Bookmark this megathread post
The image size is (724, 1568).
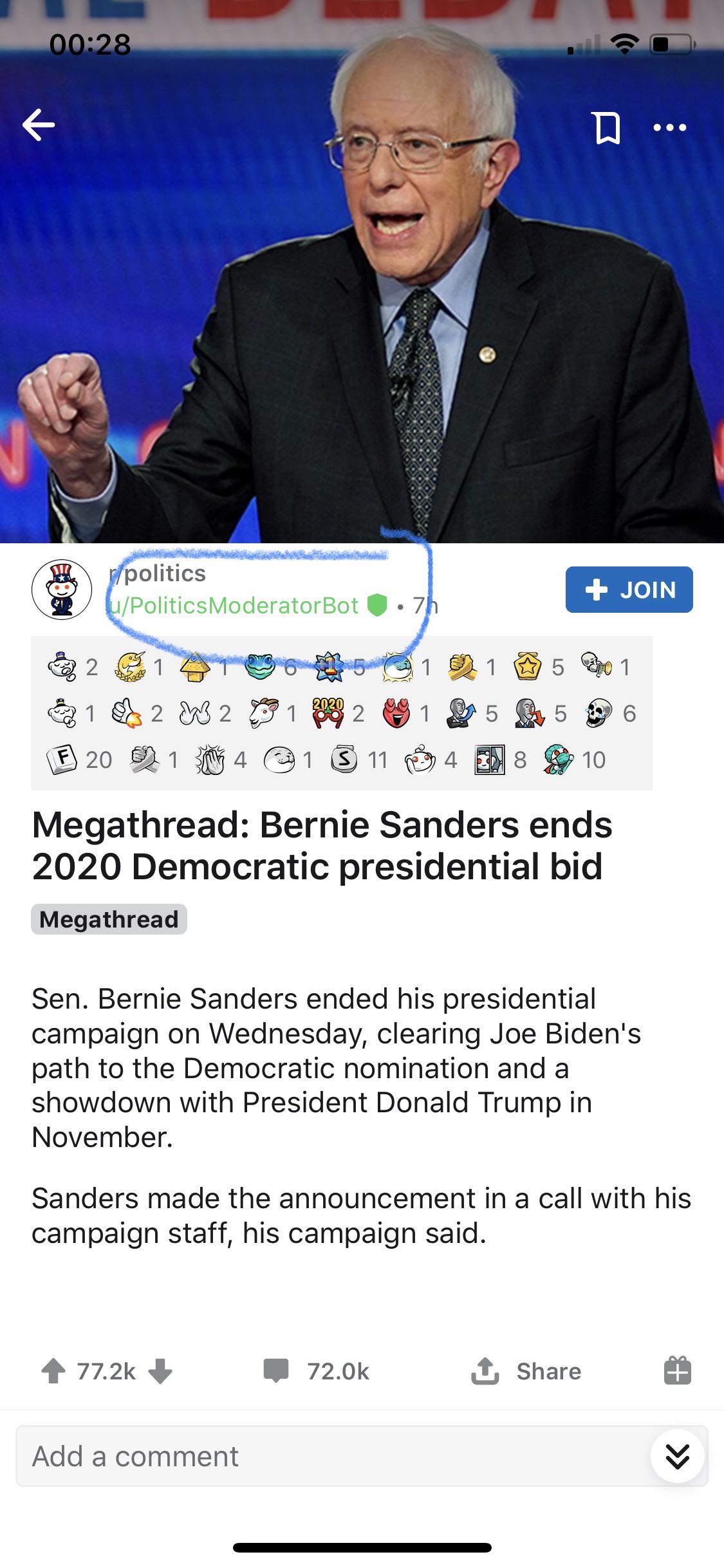606,127
